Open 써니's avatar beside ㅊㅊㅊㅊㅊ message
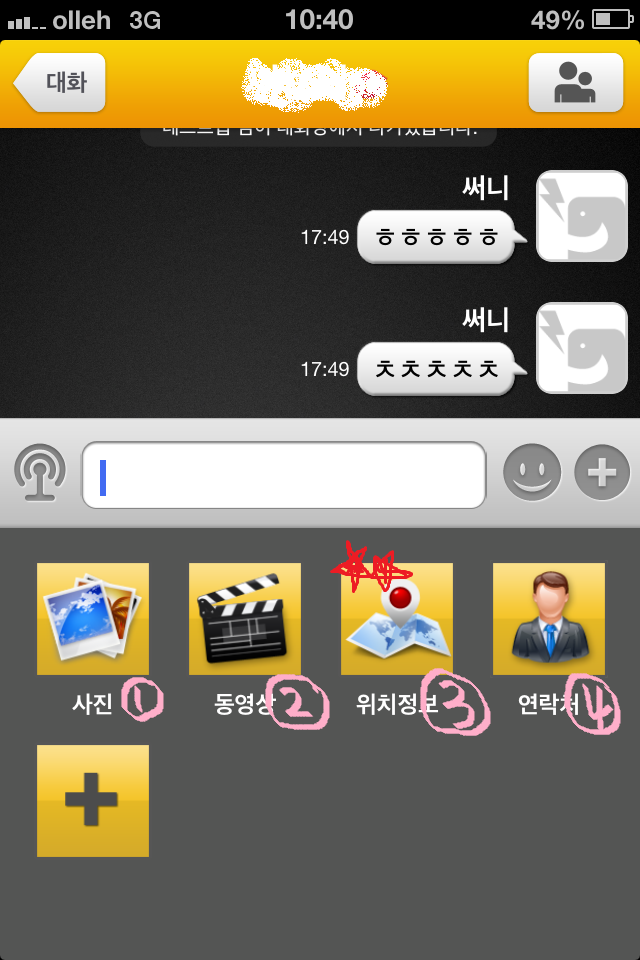 [582, 348]
